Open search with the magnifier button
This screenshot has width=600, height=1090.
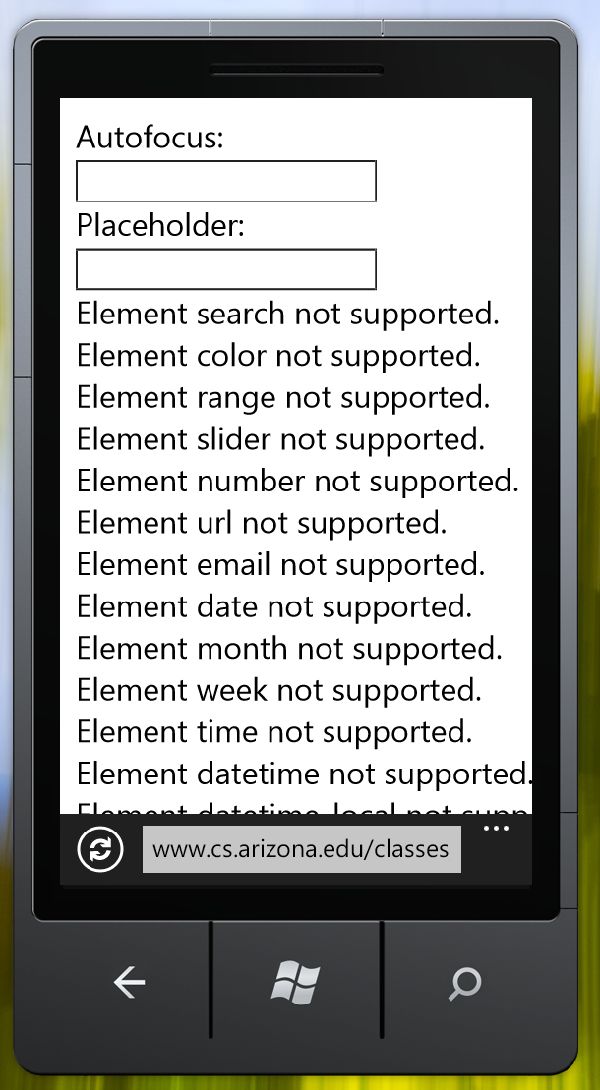coord(464,984)
